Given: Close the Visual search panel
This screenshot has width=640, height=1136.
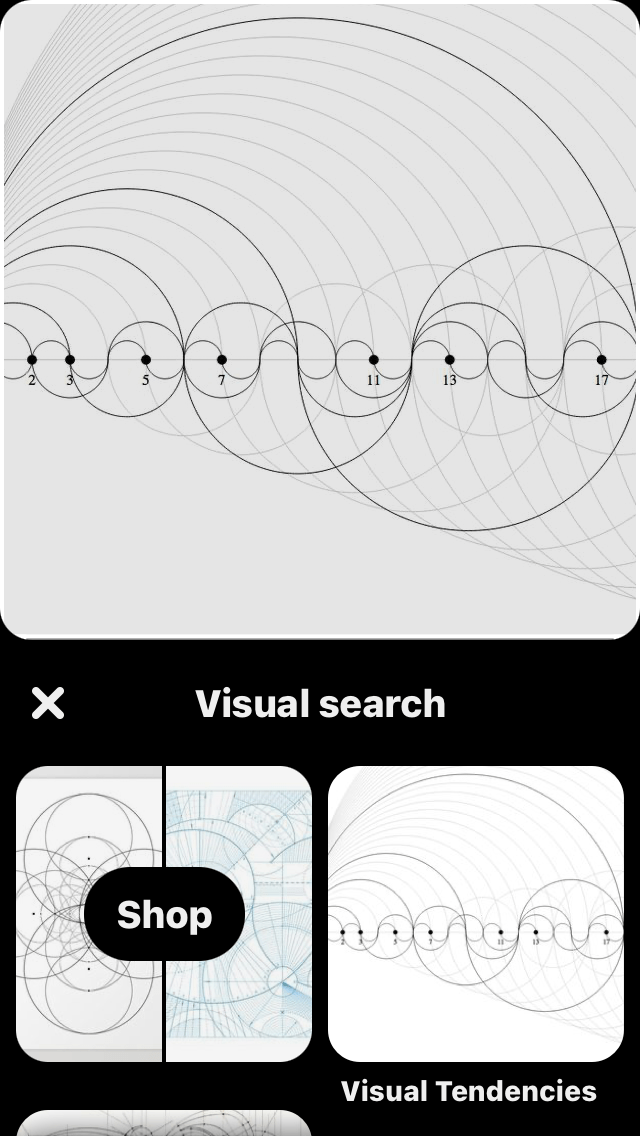Looking at the screenshot, I should pyautogui.click(x=48, y=703).
